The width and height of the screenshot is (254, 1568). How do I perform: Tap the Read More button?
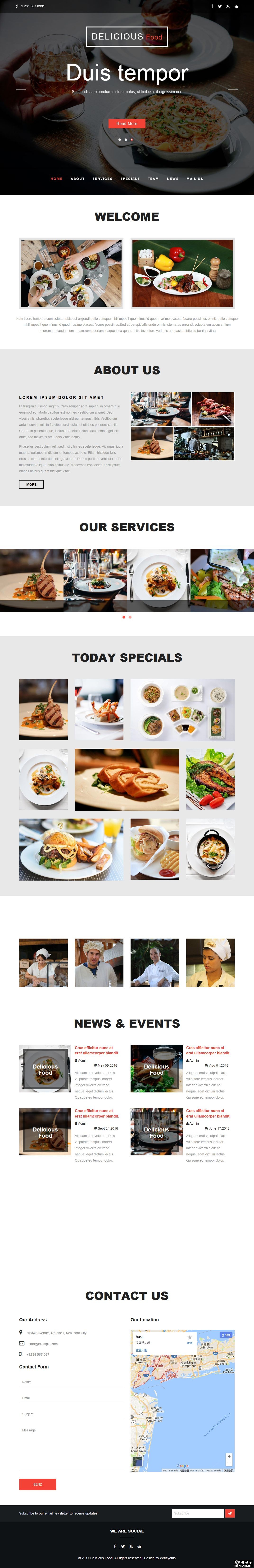[x=127, y=124]
